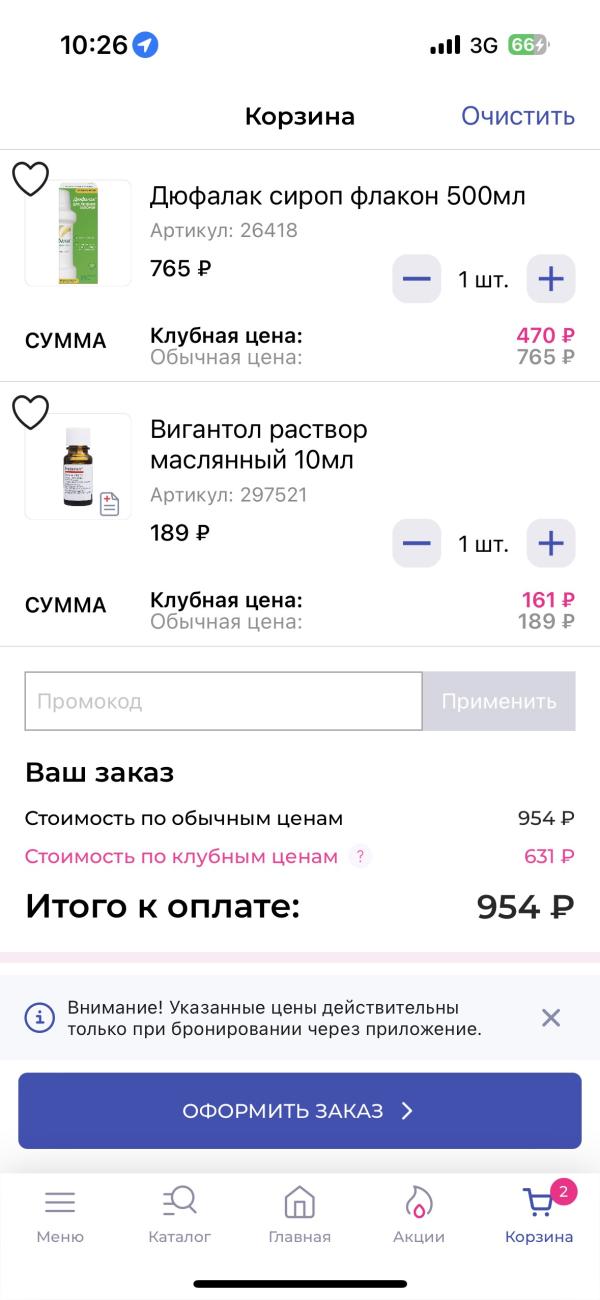600x1300 pixels.
Task: Apply promo code with Применить
Action: click(x=498, y=701)
